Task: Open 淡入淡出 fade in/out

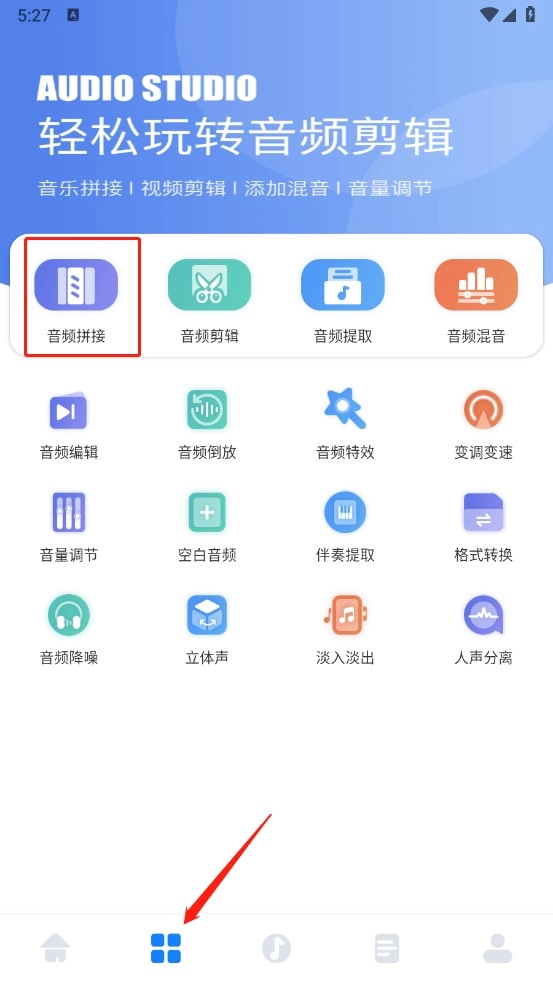Action: pos(345,631)
